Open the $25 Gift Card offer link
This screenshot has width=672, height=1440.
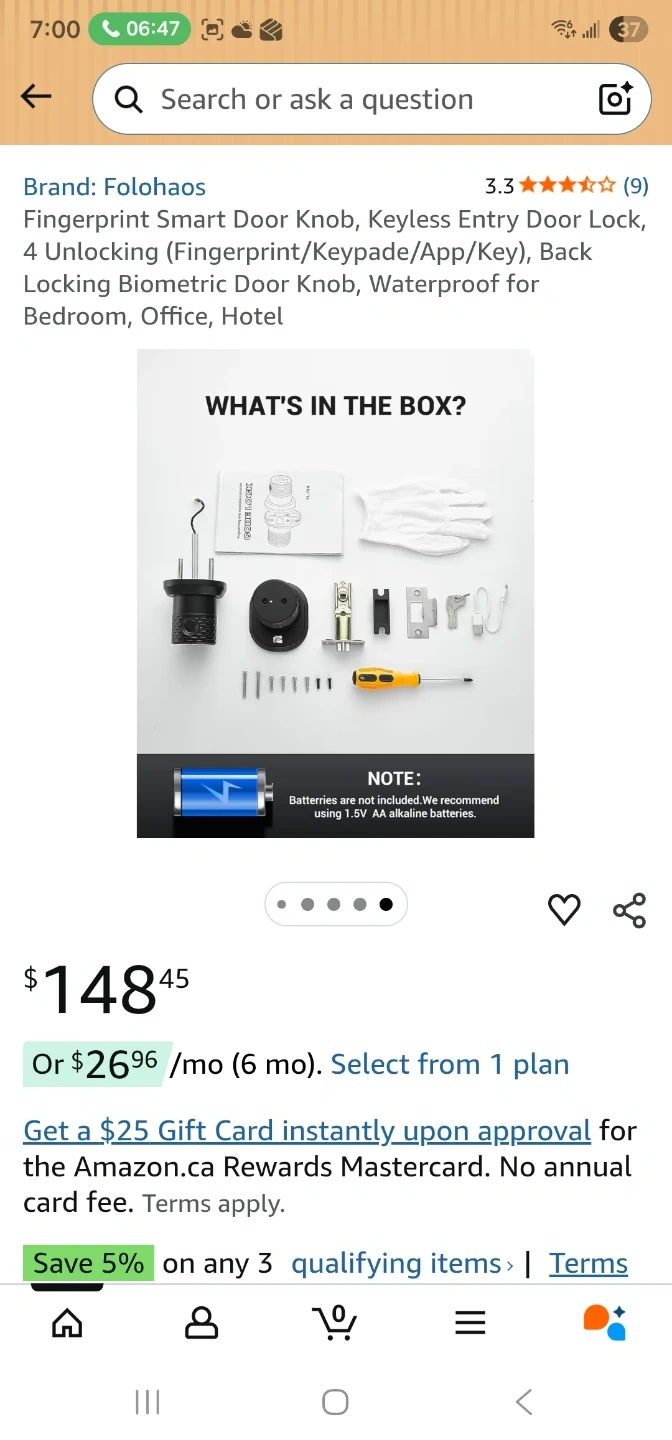point(307,1131)
